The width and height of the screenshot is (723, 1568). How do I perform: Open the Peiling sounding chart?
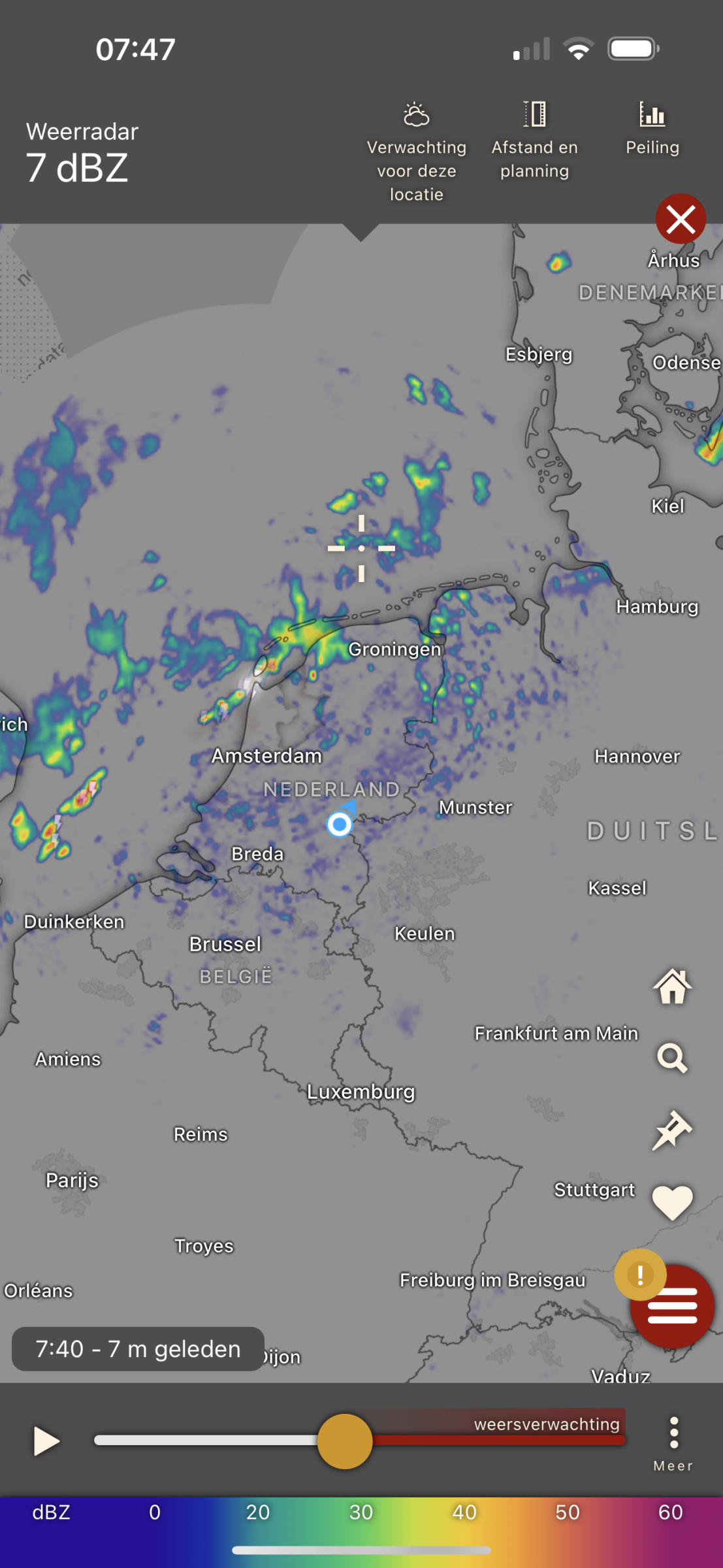(x=652, y=129)
